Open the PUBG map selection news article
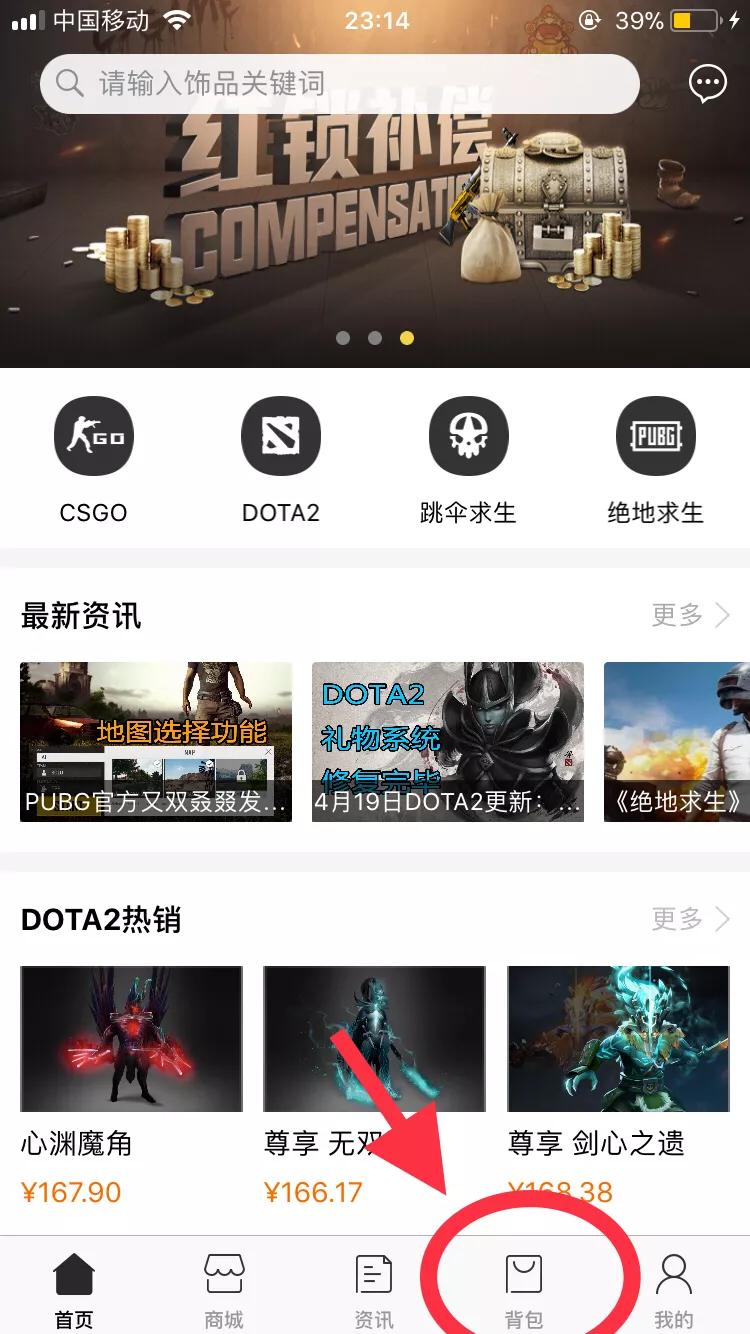The width and height of the screenshot is (750, 1334). pos(156,741)
